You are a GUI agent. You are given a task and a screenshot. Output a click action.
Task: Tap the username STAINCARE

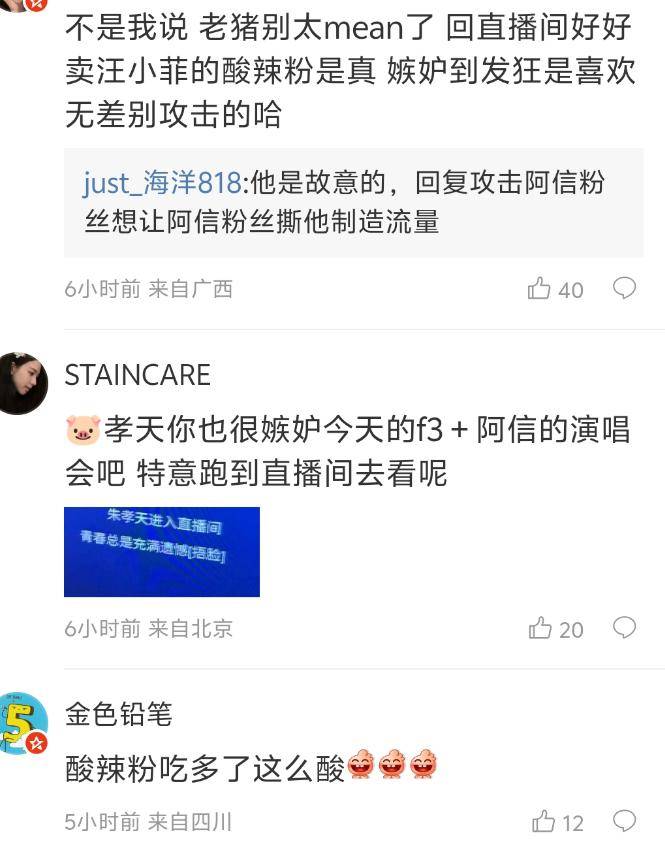click(x=137, y=375)
